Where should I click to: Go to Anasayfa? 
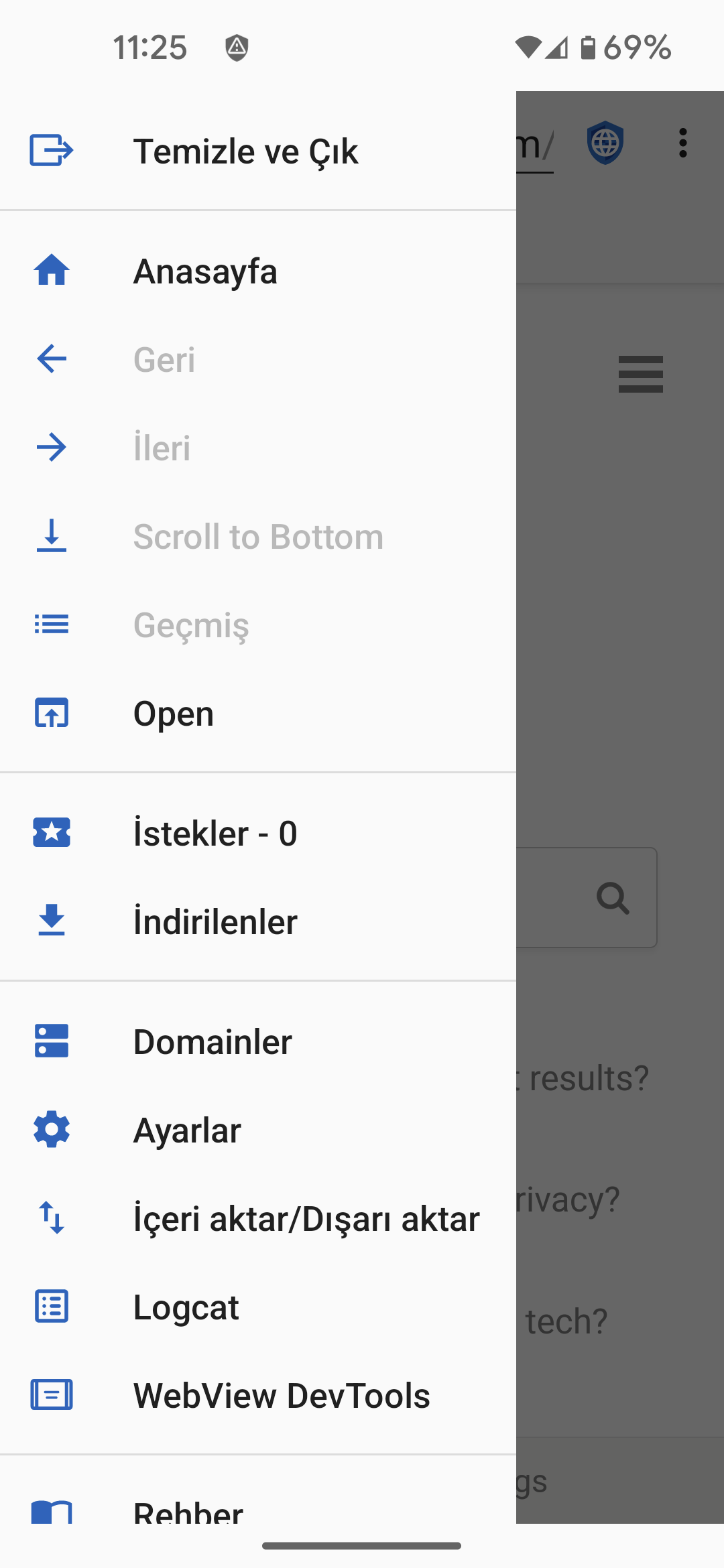205,271
